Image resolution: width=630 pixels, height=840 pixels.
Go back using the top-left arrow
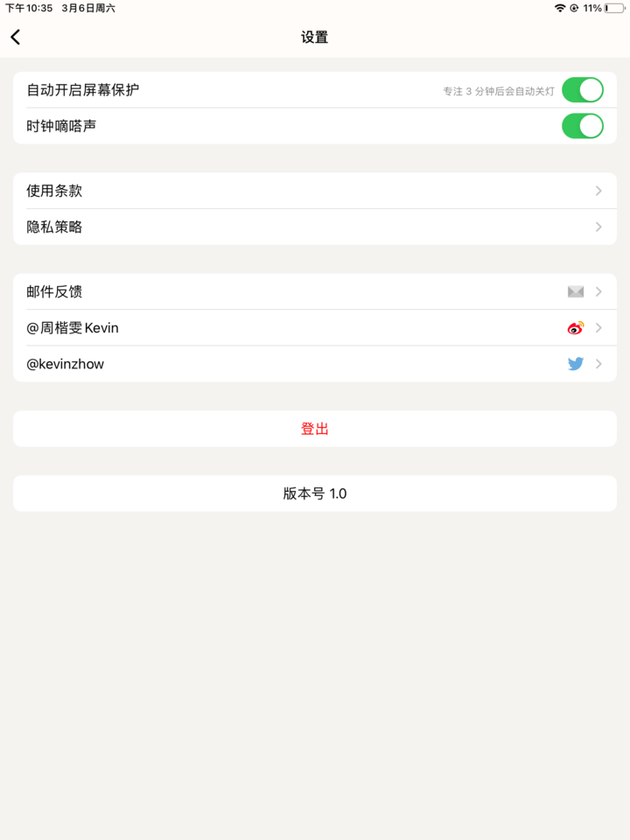16,37
